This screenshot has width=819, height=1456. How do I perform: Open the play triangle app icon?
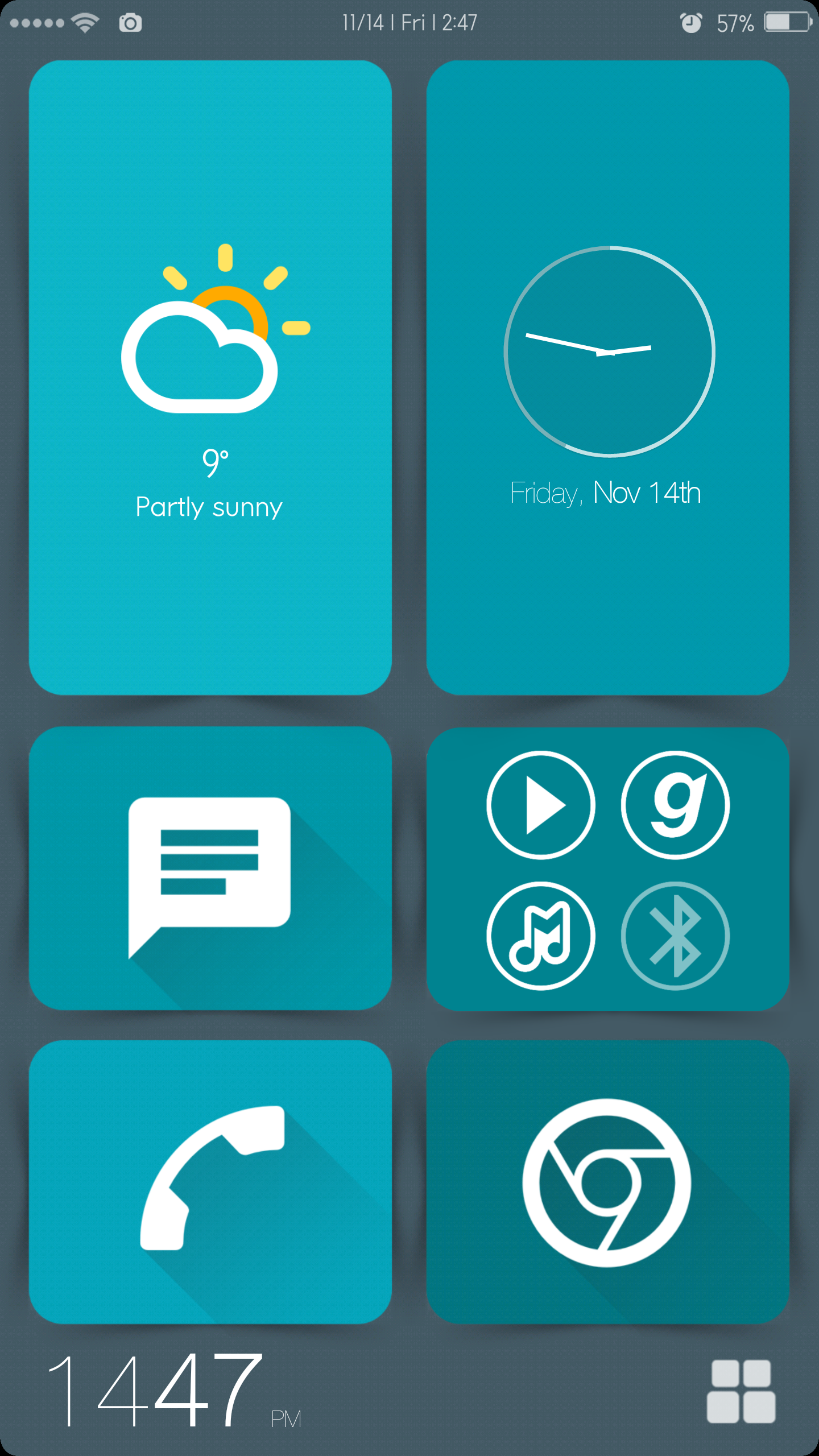pos(541,805)
